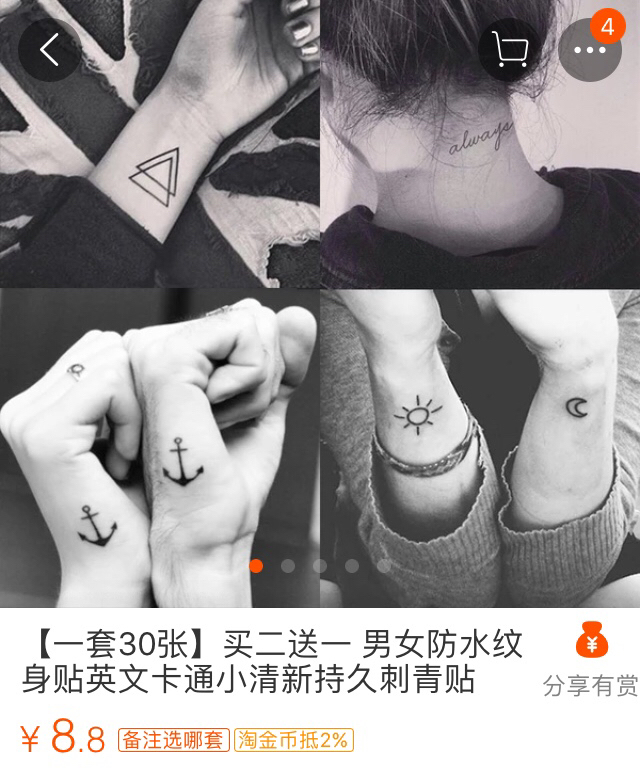The height and width of the screenshot is (772, 640).
Task: Go back to the previous page
Action: (49, 49)
